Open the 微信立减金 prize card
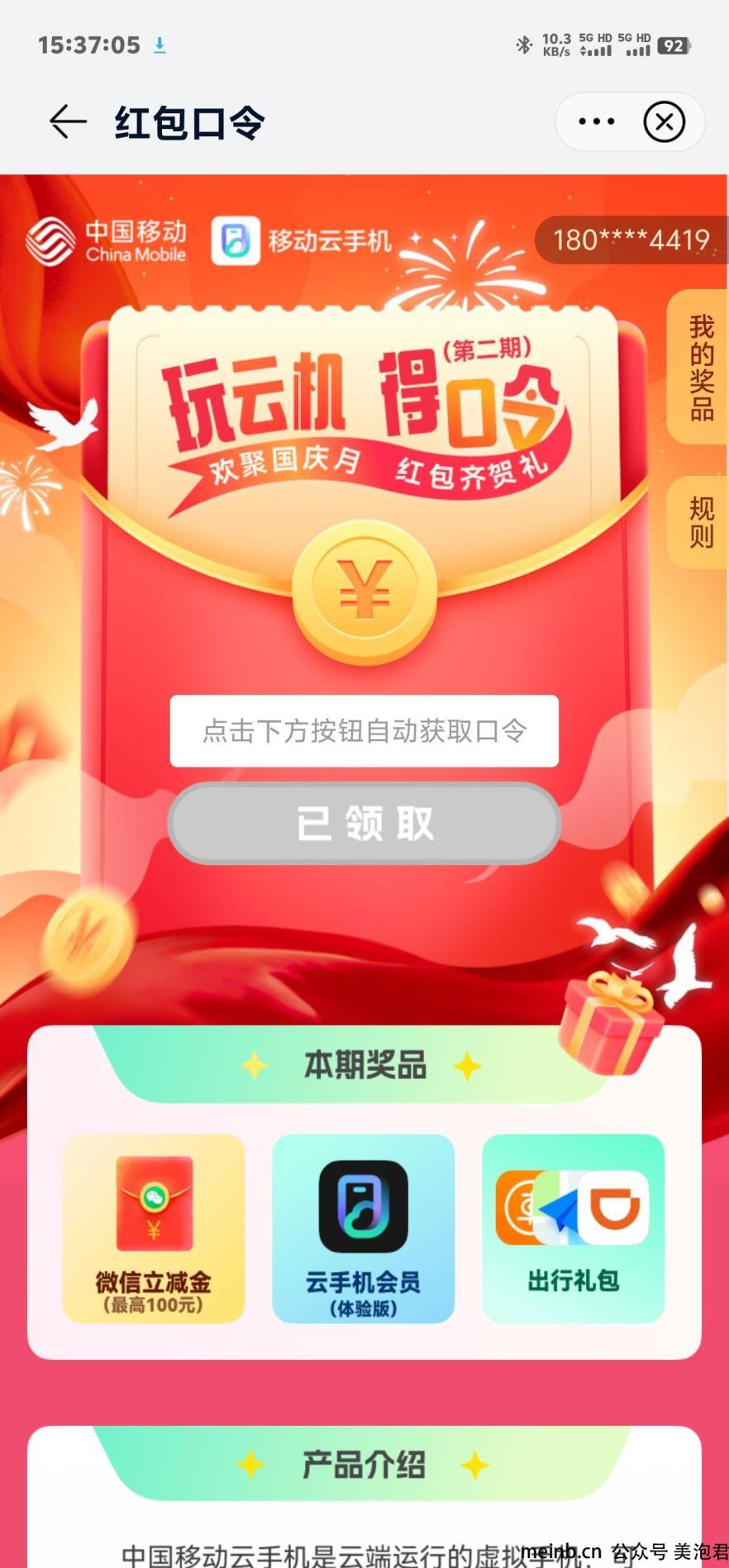The height and width of the screenshot is (1568, 729). point(154,1228)
